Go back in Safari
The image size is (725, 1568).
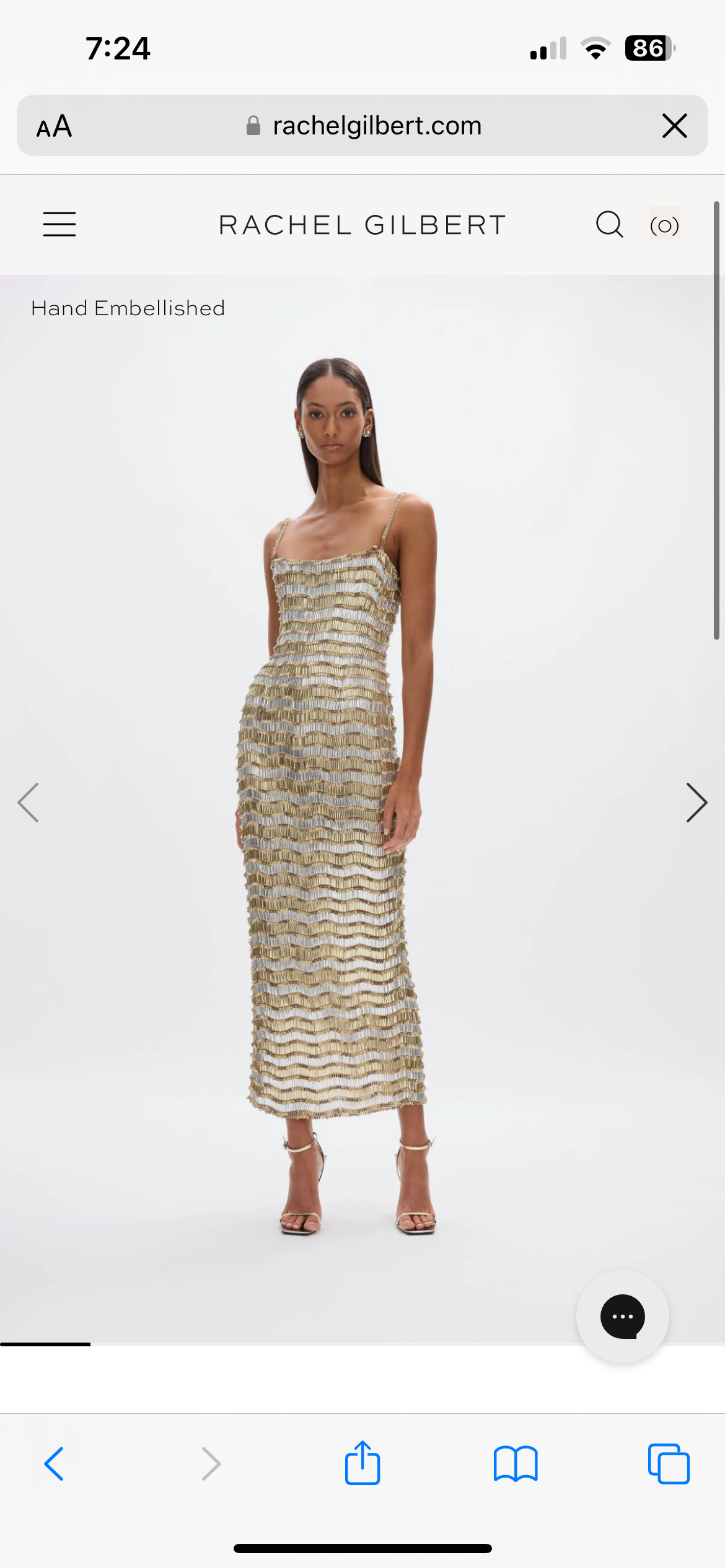point(55,1464)
